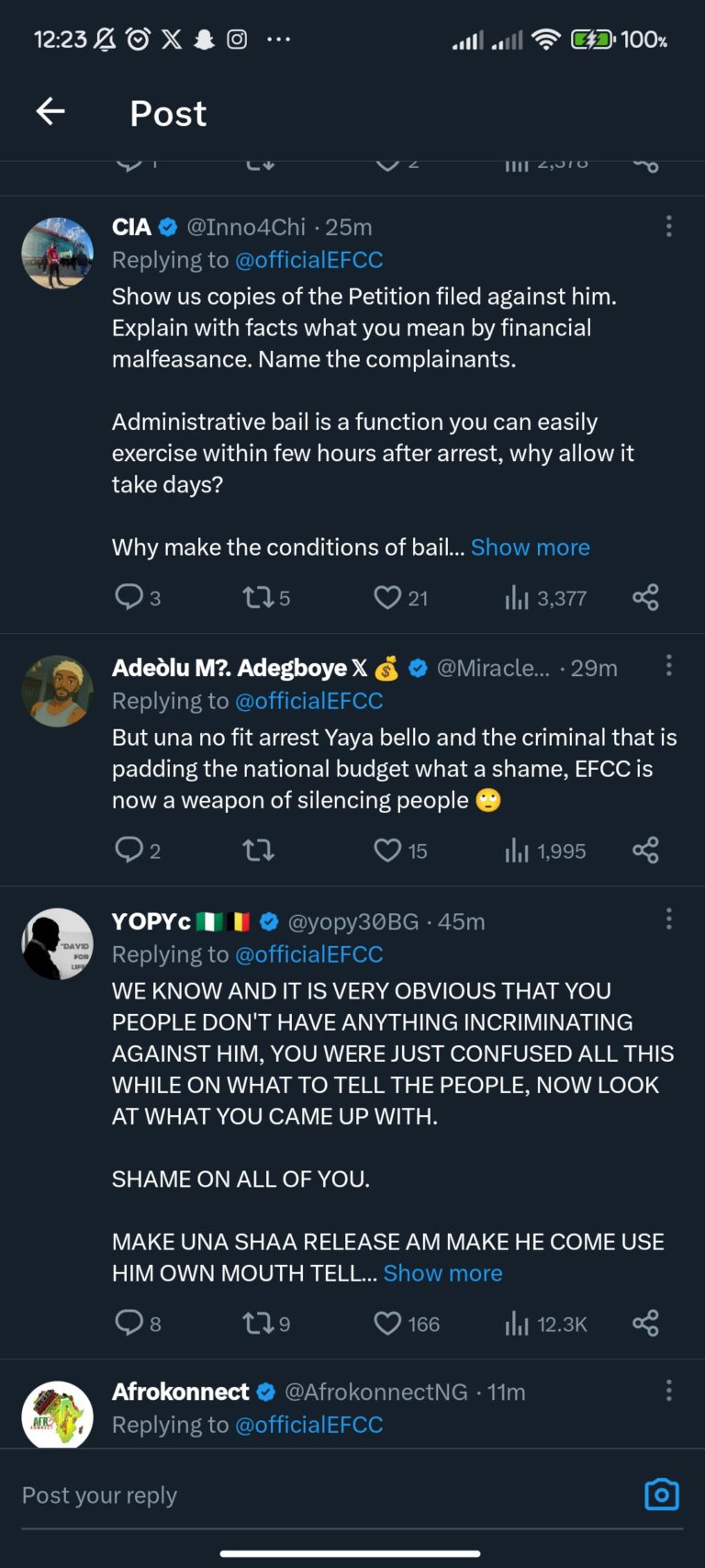Viewport: 705px width, 1568px height.
Task: Repost Adeòlu M?. Adegboye's reply
Action: click(259, 851)
